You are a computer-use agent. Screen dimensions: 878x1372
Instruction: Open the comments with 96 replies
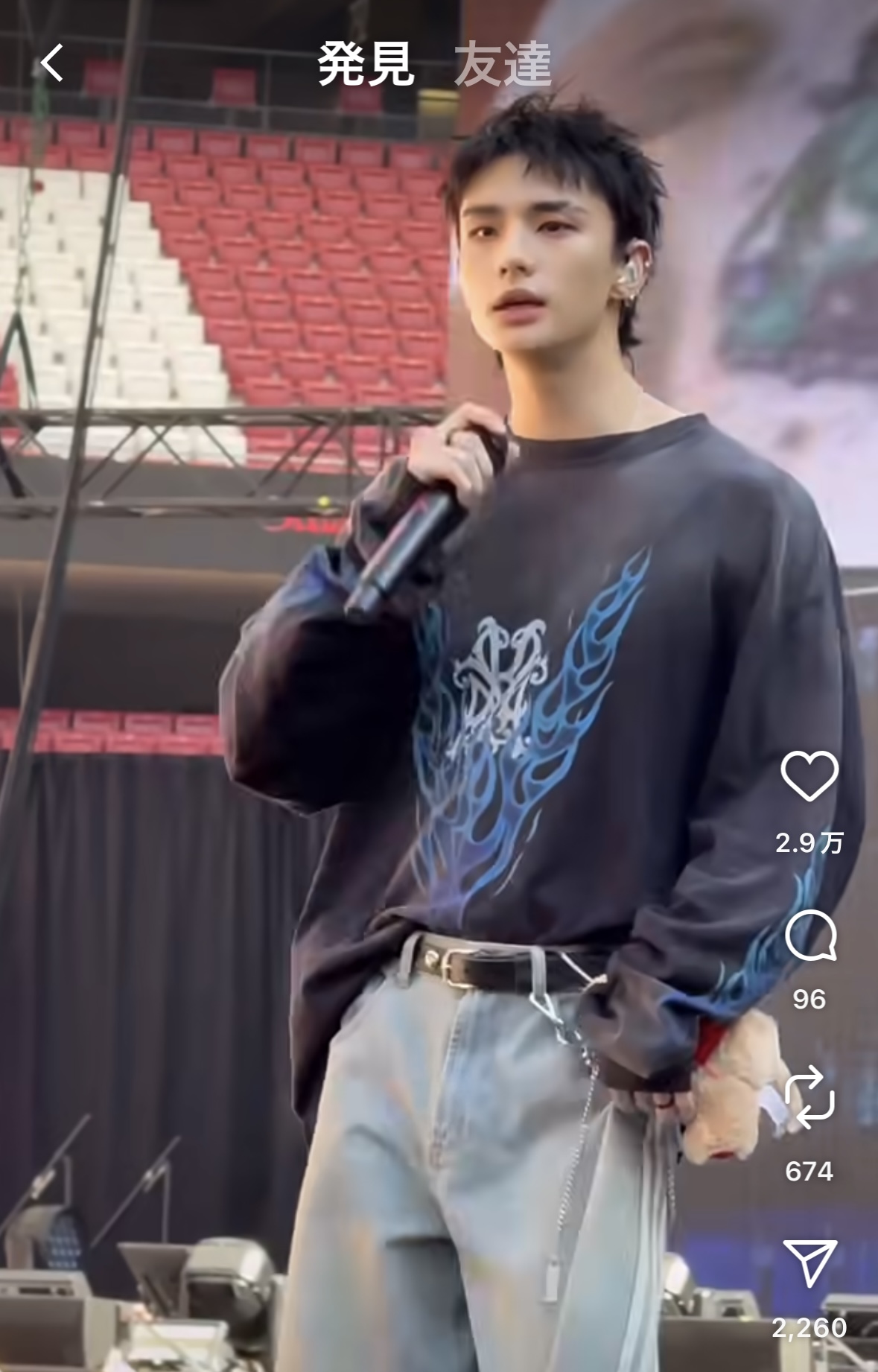coord(809,938)
